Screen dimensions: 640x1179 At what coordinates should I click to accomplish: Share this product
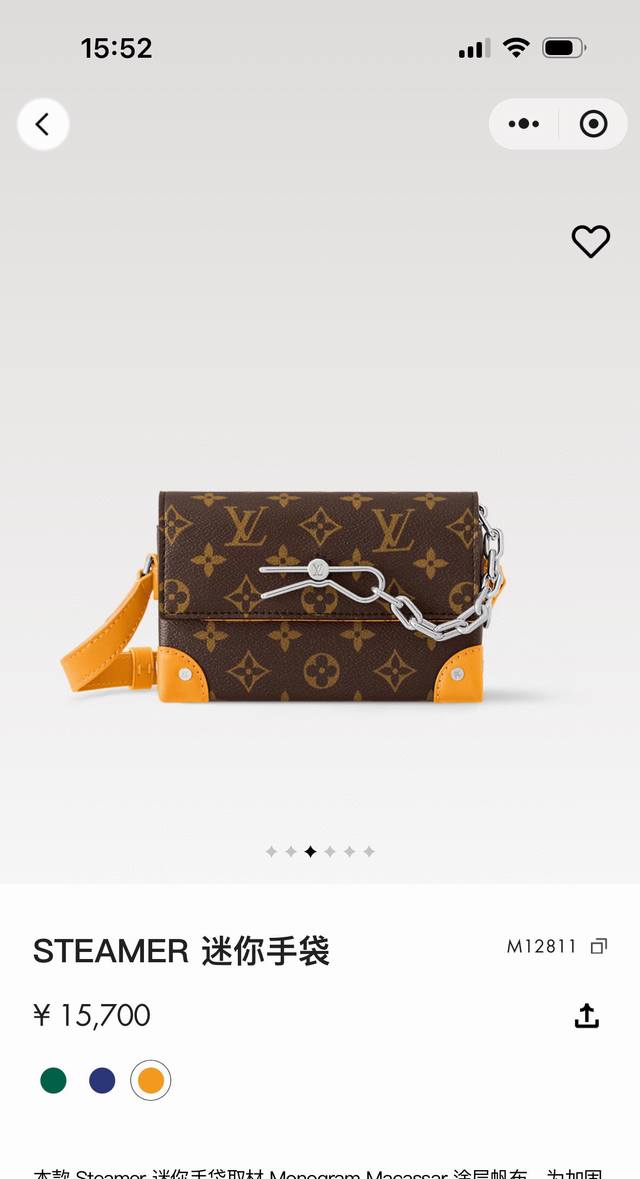(587, 1016)
